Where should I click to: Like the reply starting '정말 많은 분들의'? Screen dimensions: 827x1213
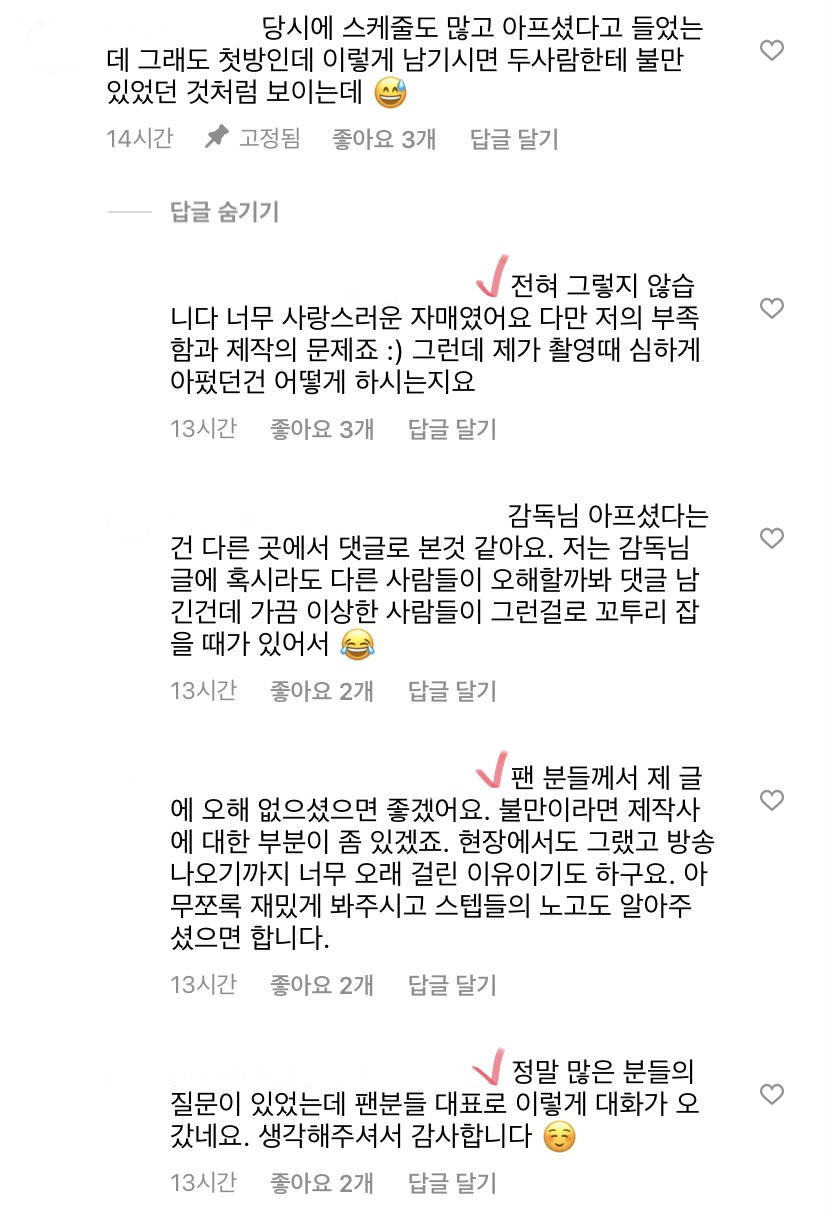coord(772,1094)
